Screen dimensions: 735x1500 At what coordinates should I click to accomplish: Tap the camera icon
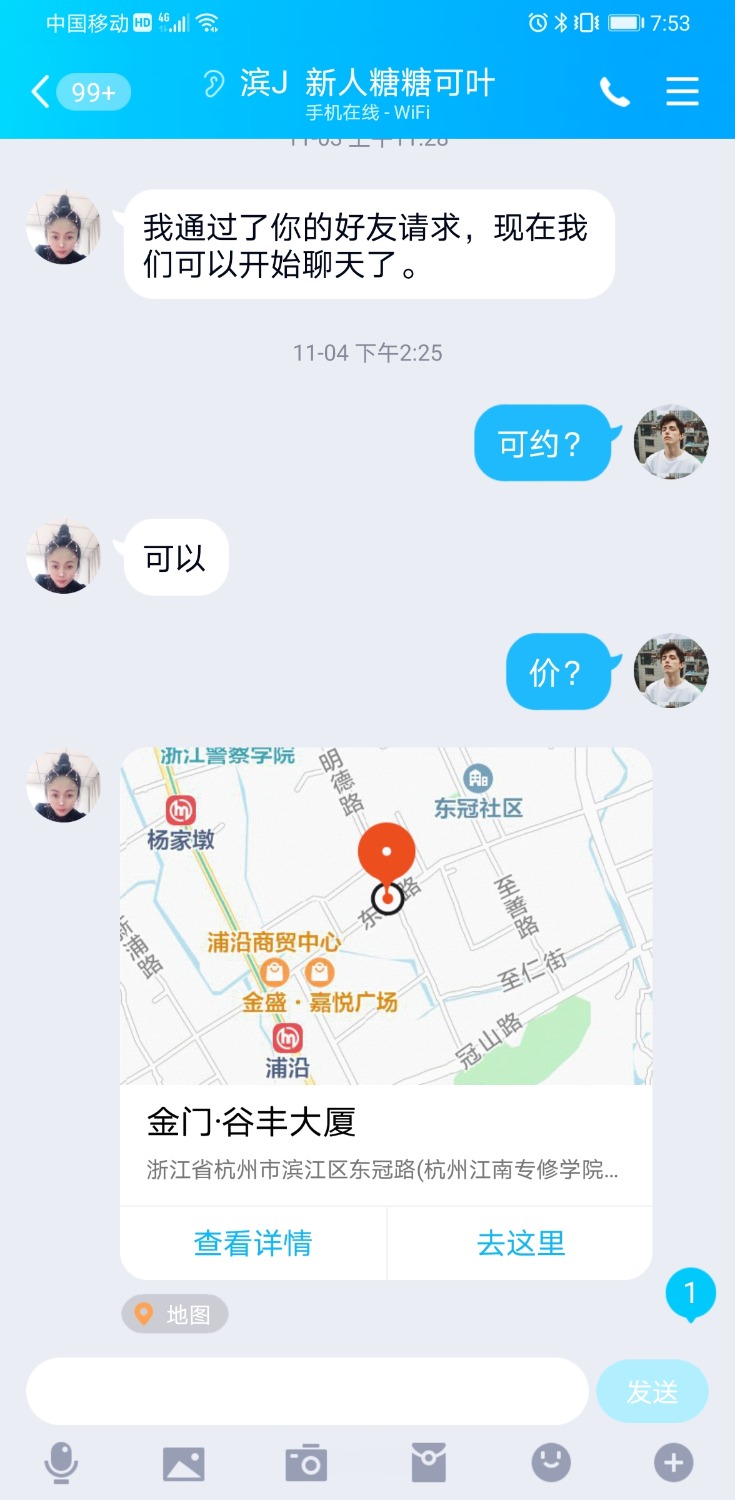pos(306,1461)
